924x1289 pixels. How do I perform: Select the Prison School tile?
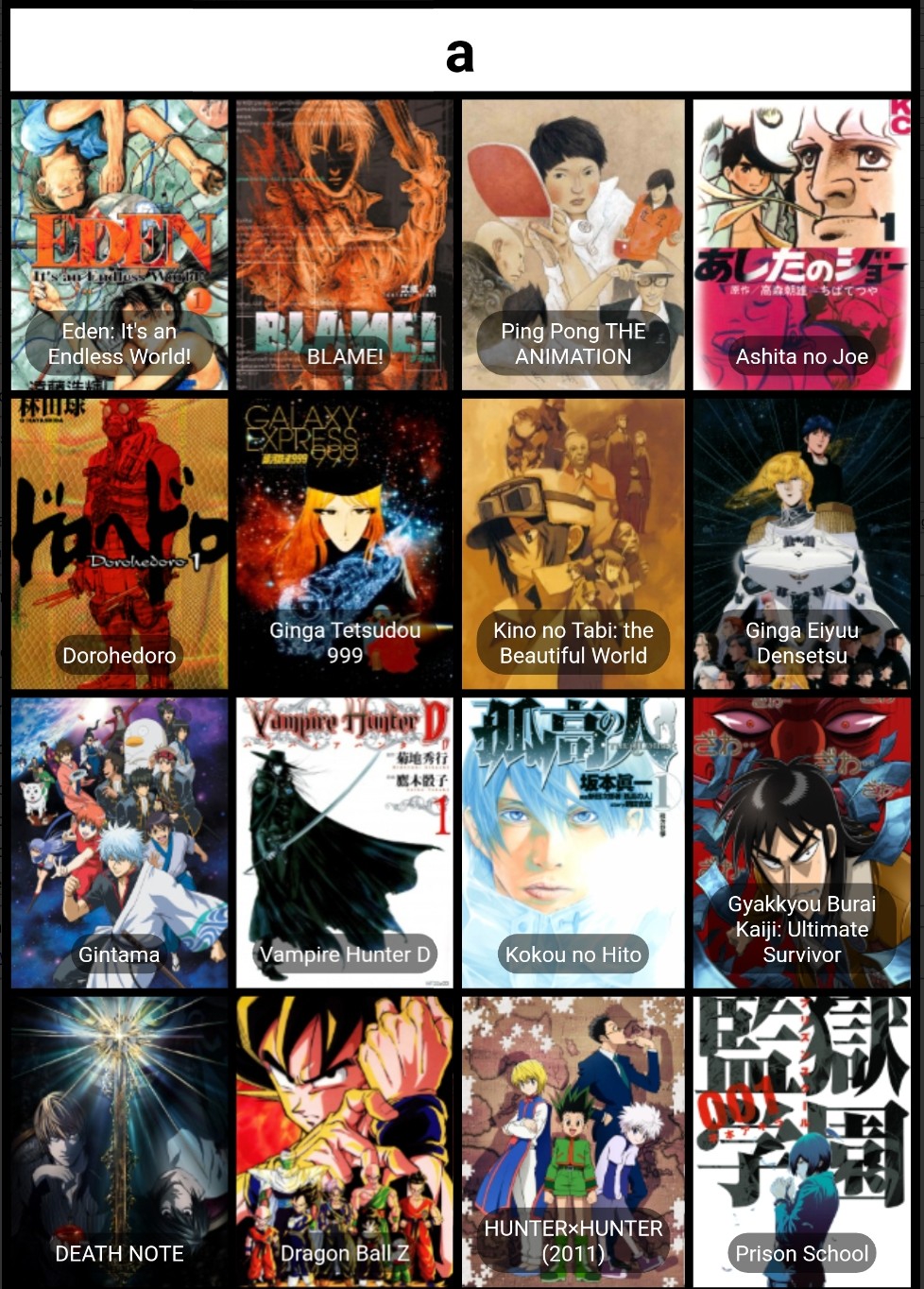pyautogui.click(x=801, y=1141)
